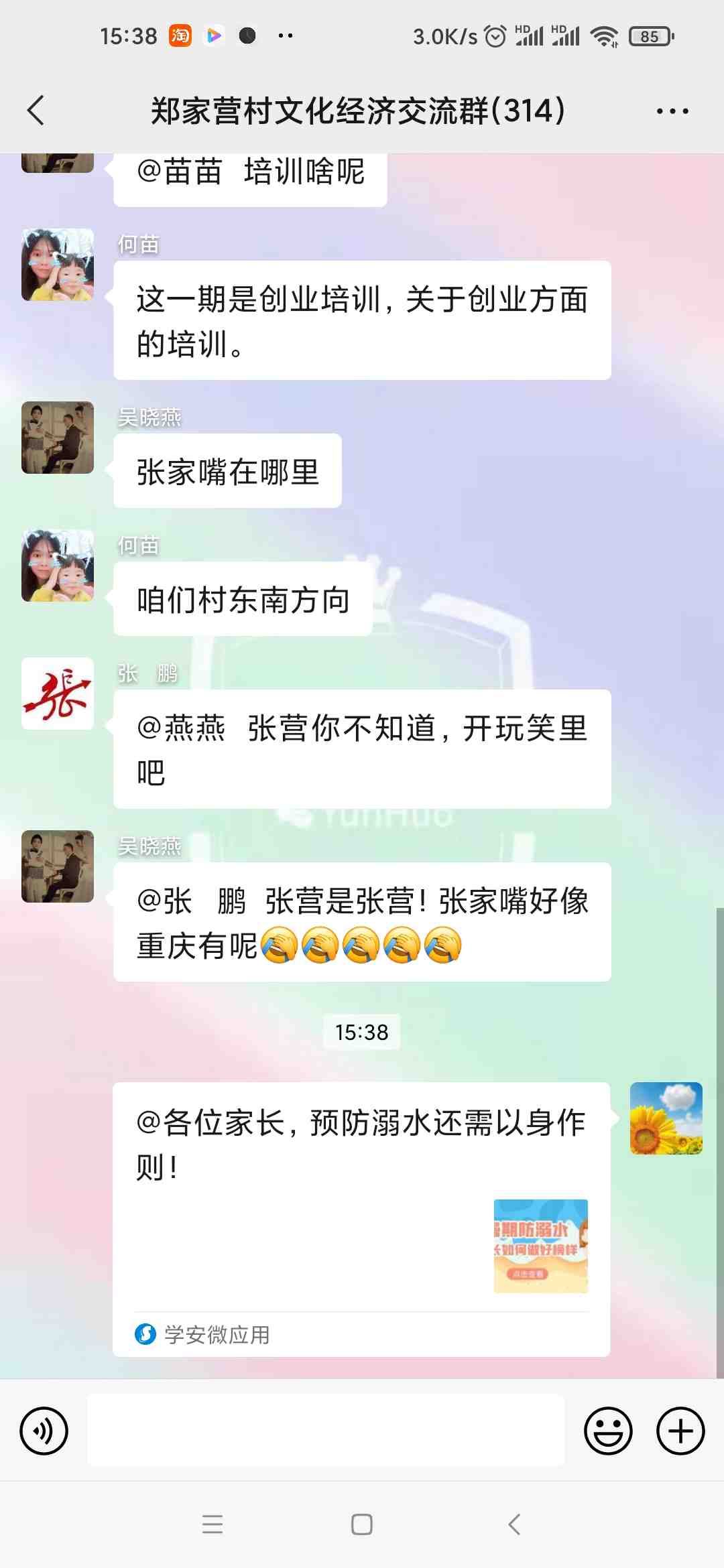Switch to voice message input
Viewport: 724px width, 1568px height.
(44, 1431)
